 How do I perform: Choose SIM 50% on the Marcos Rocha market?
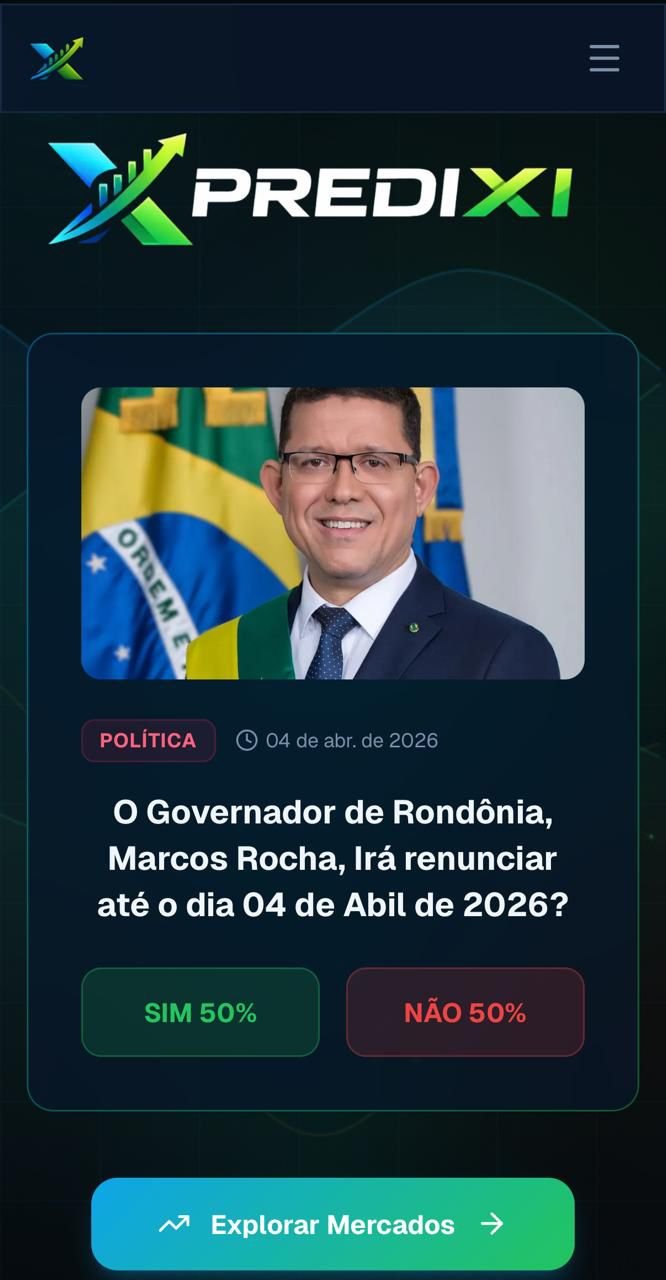(200, 1012)
